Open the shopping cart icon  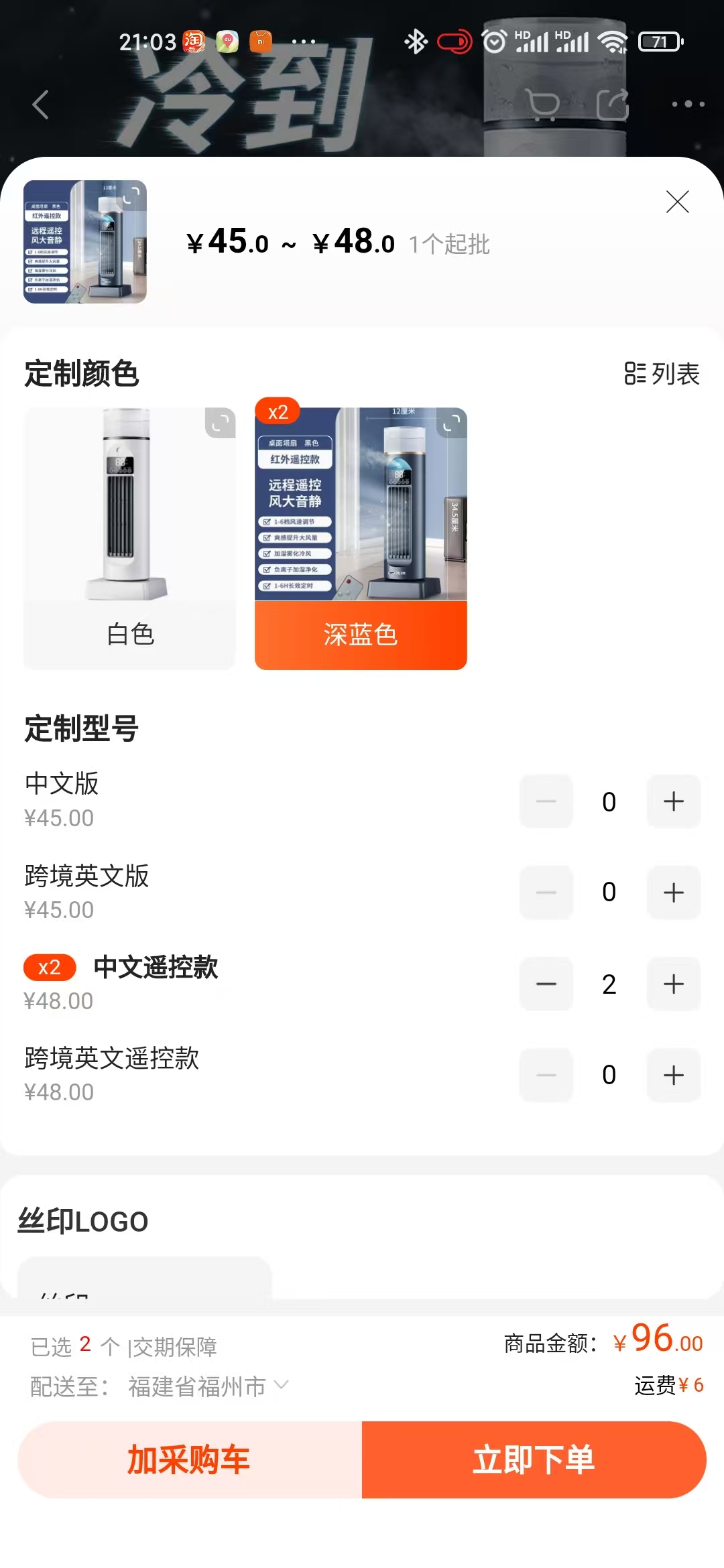(542, 105)
